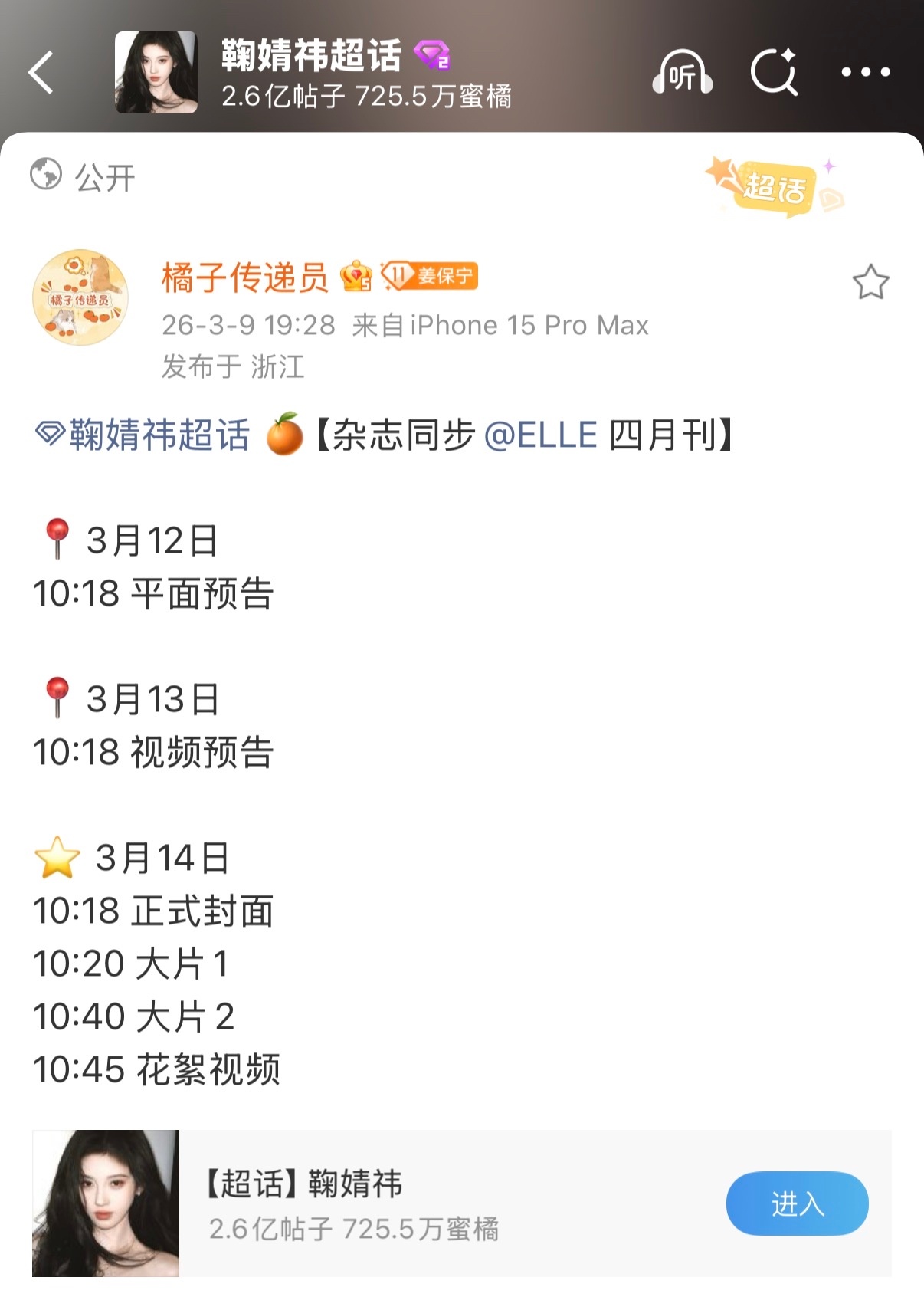Tap the 2.6亿帖子 725.5万蜜橘 stats bar
The height and width of the screenshot is (1297, 924).
(x=369, y=96)
